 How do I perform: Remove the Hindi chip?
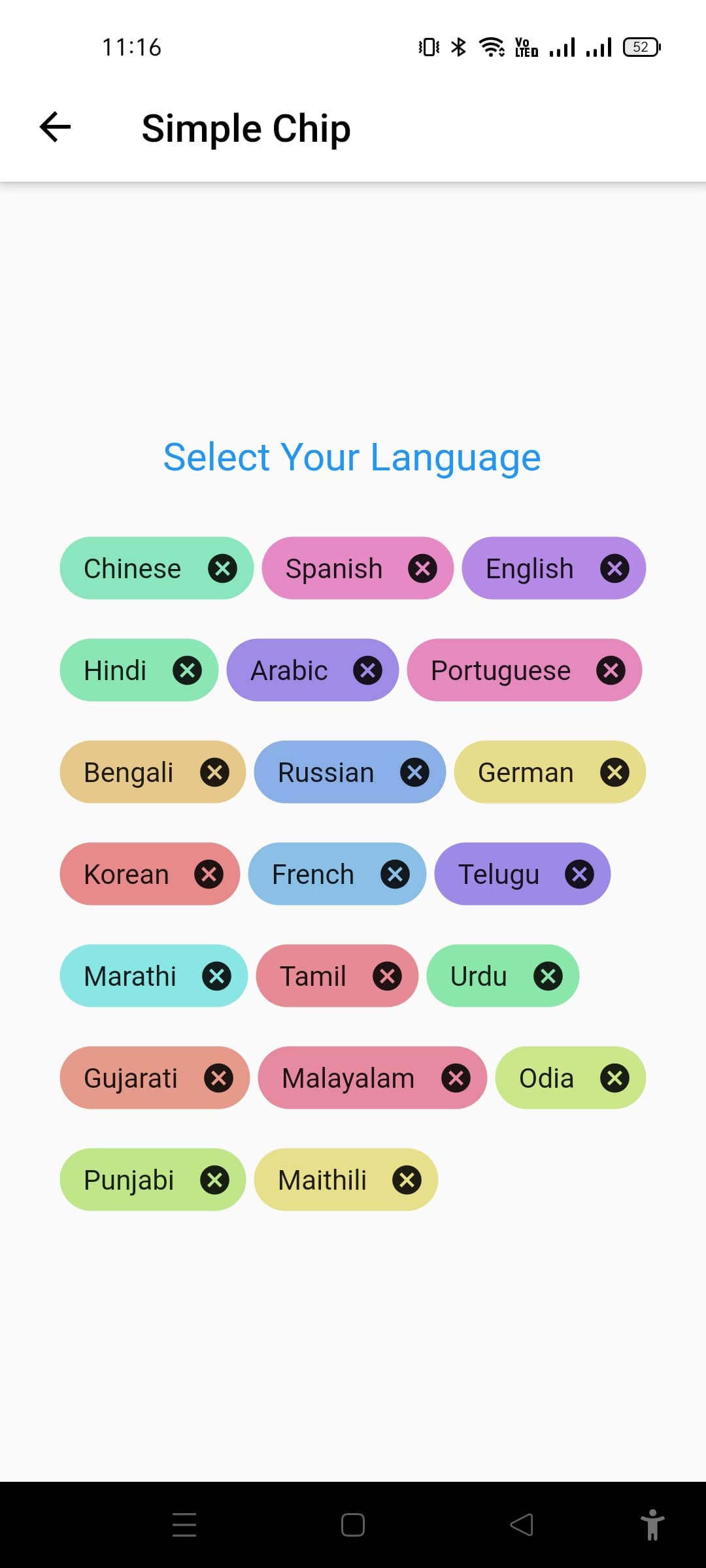click(187, 670)
